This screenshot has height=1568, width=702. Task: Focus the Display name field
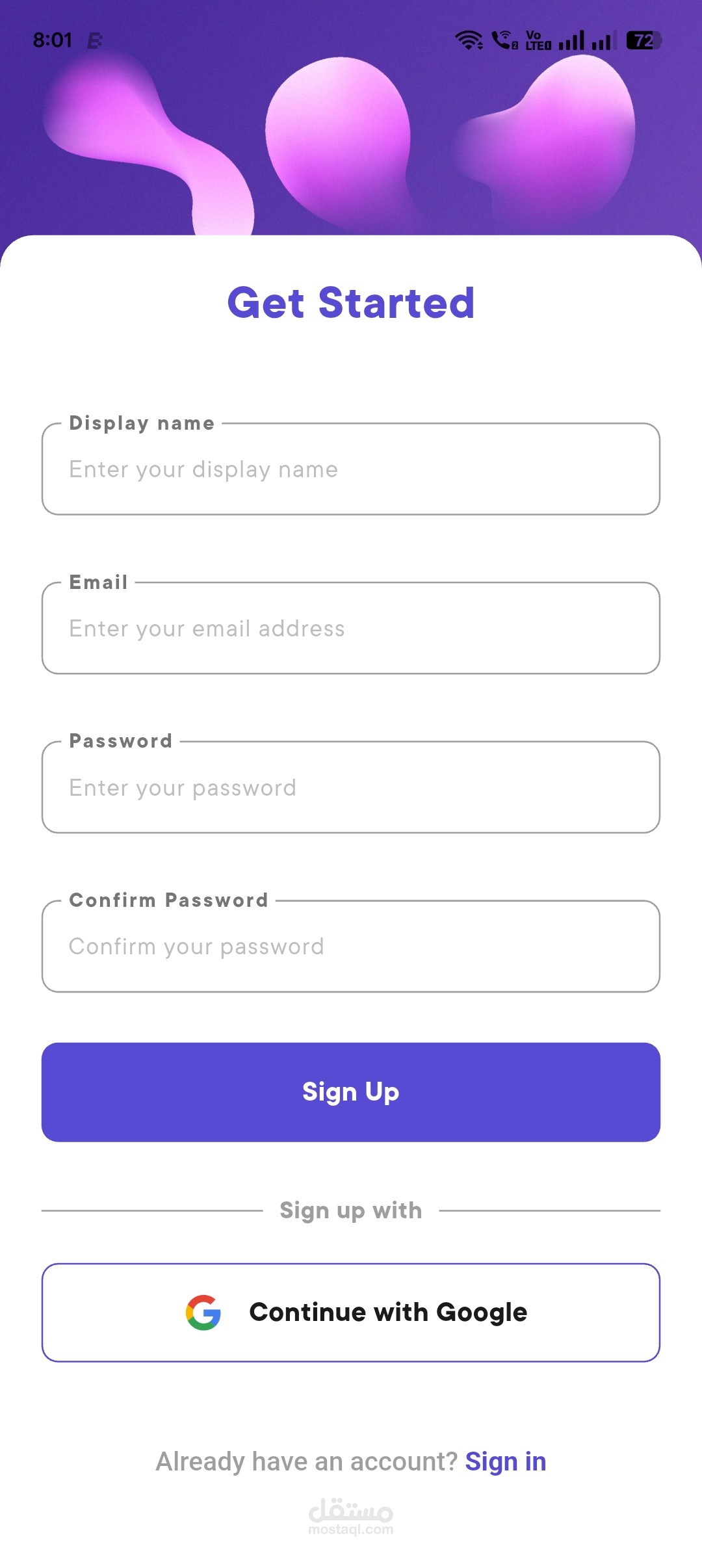coord(351,469)
